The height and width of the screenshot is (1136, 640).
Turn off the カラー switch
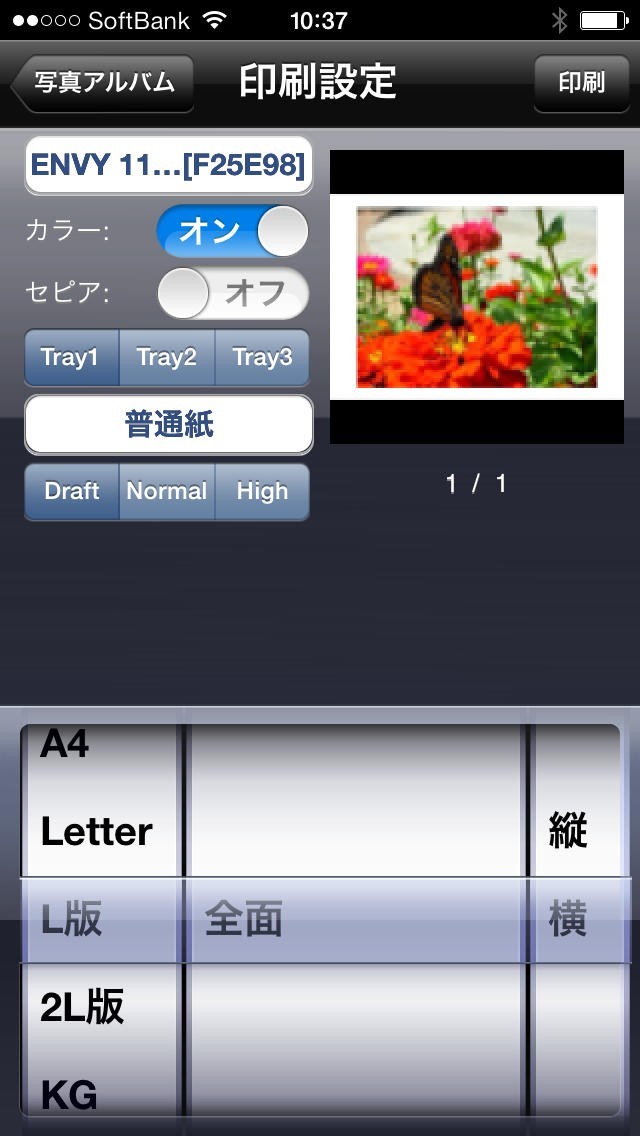point(233,231)
